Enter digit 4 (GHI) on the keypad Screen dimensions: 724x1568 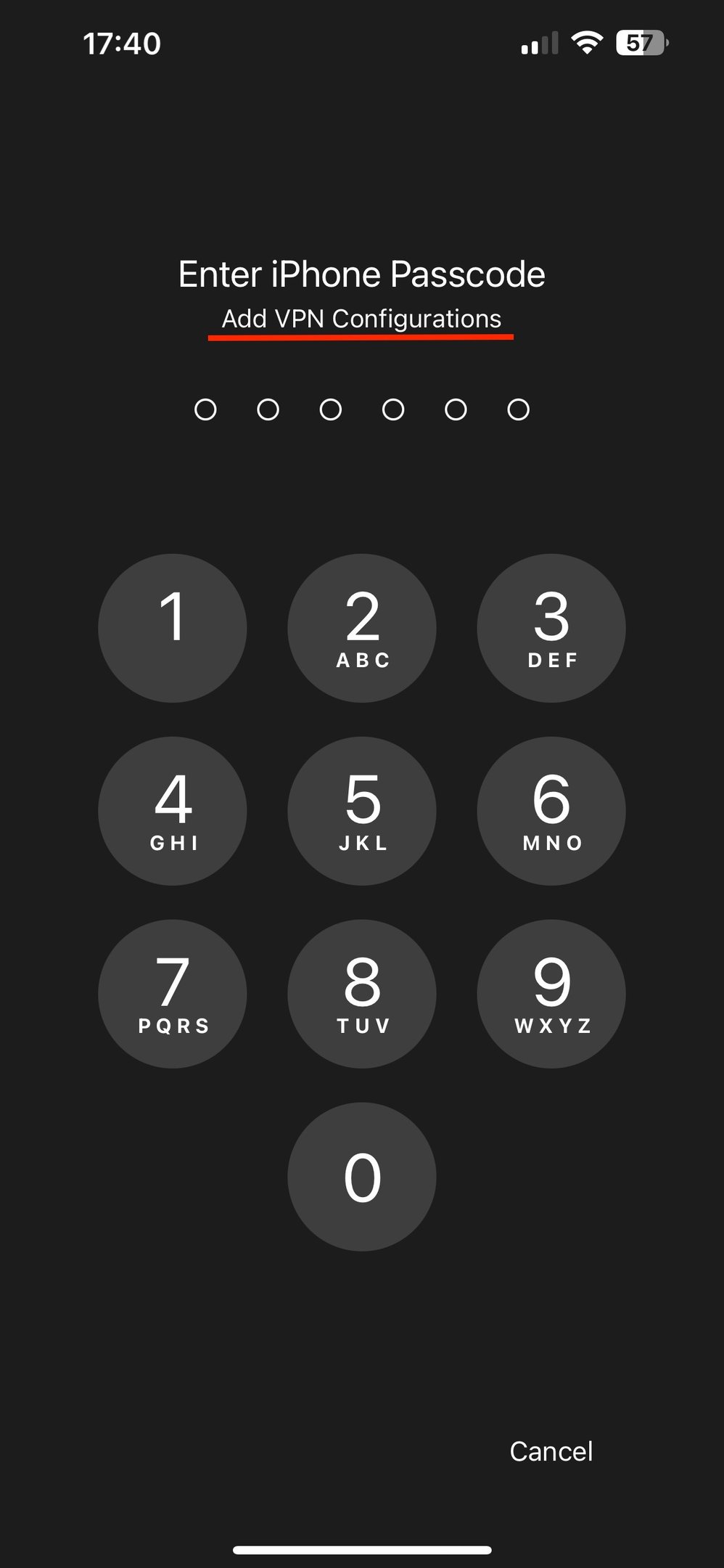click(173, 811)
